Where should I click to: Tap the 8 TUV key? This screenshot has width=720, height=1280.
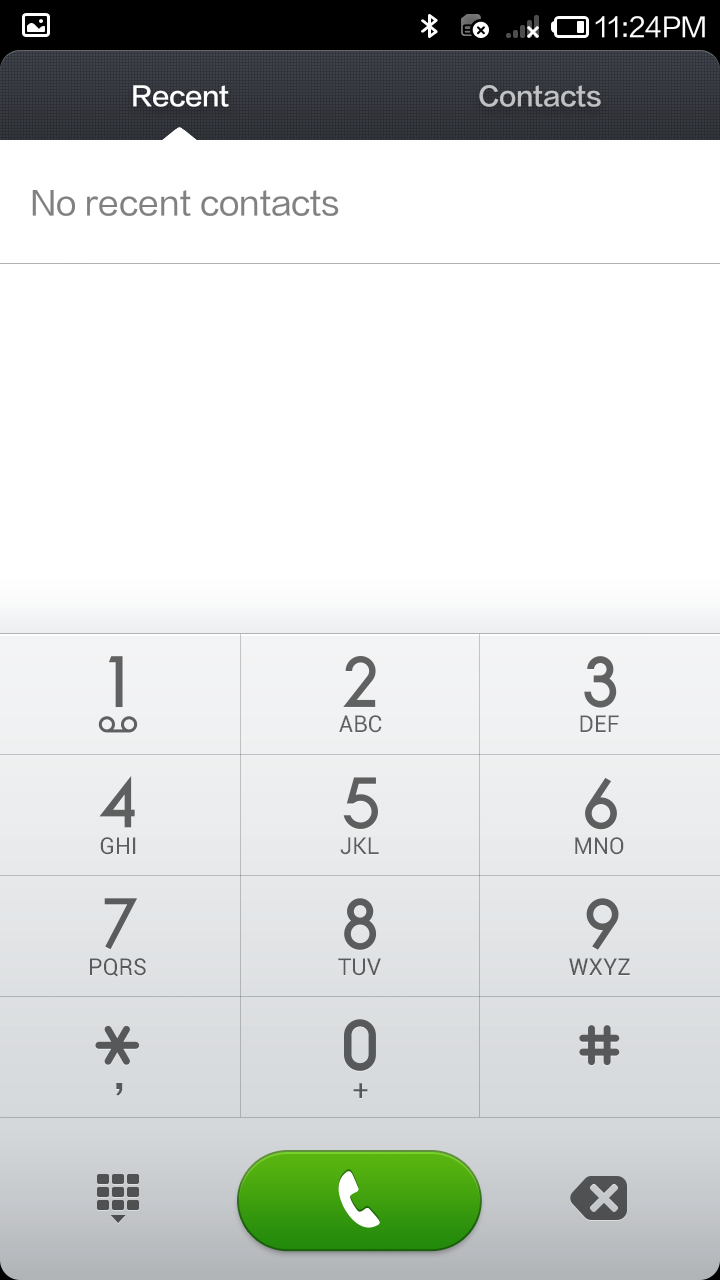coord(360,936)
